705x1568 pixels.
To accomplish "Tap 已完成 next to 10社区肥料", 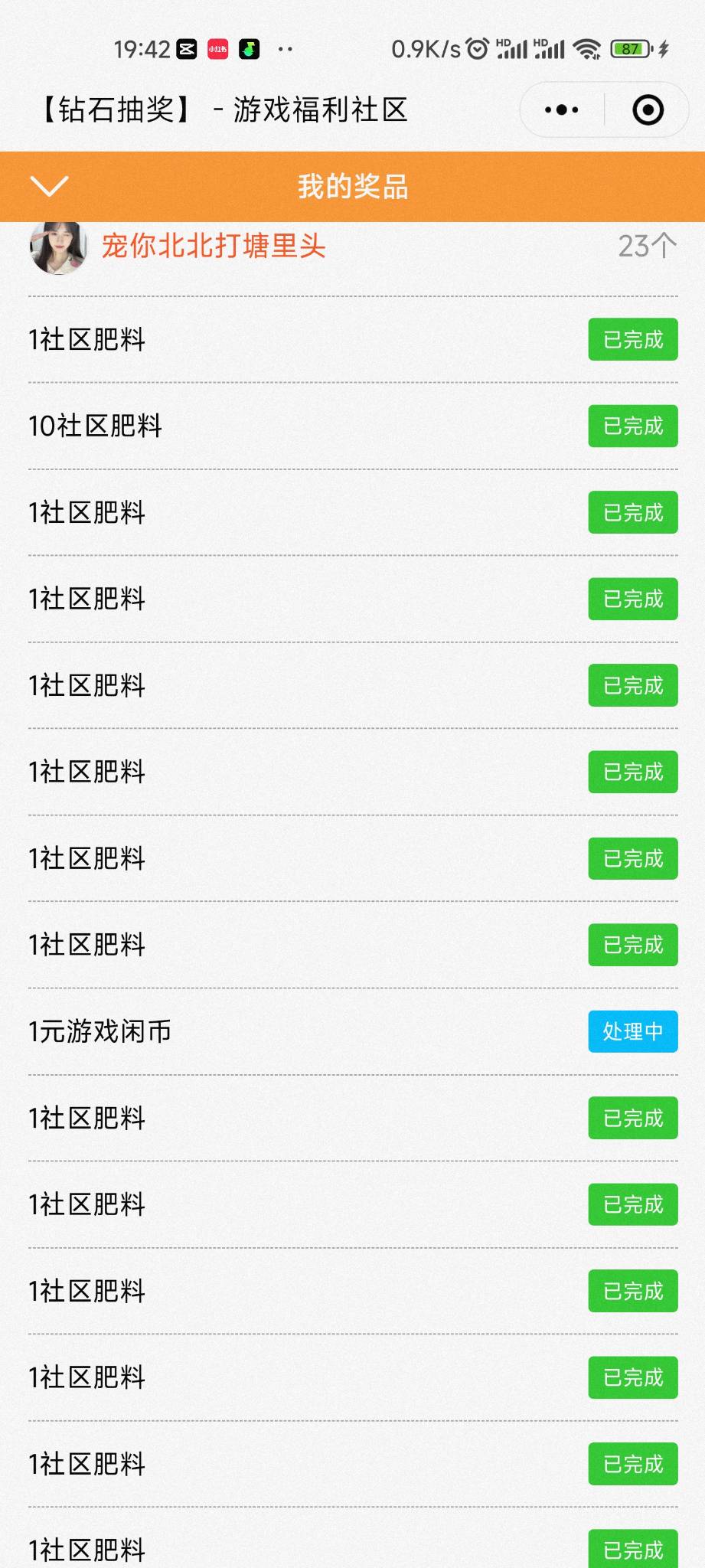I will click(x=632, y=426).
